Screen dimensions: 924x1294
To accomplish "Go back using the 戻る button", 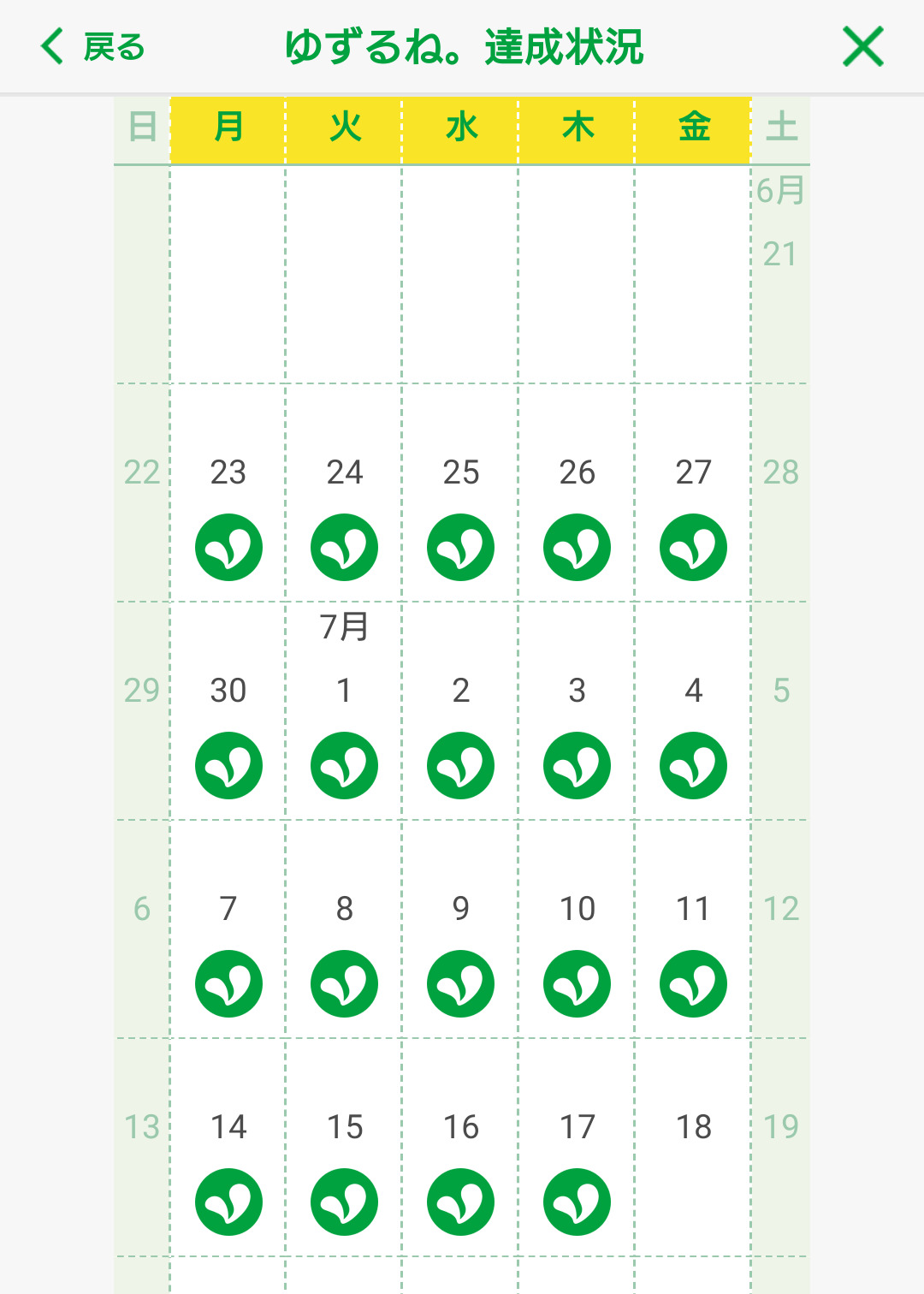I will point(92,47).
